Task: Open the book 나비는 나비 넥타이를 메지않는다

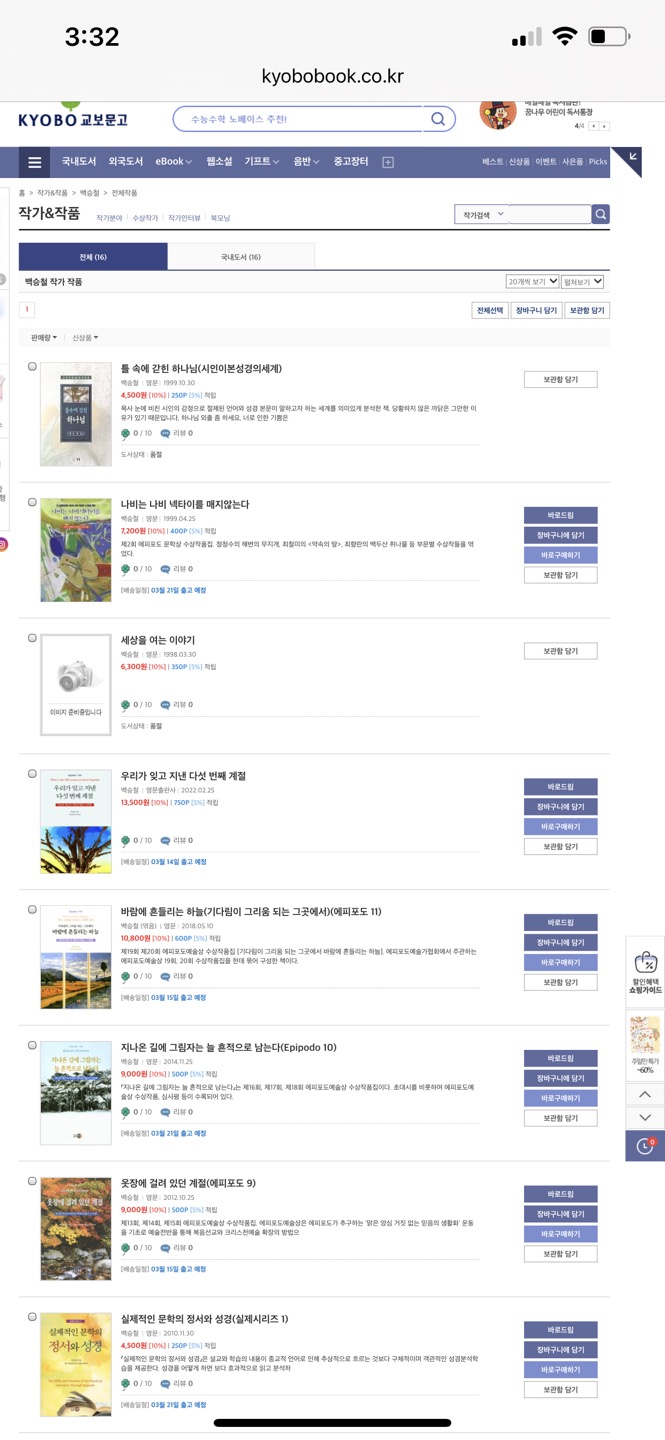Action: point(185,504)
